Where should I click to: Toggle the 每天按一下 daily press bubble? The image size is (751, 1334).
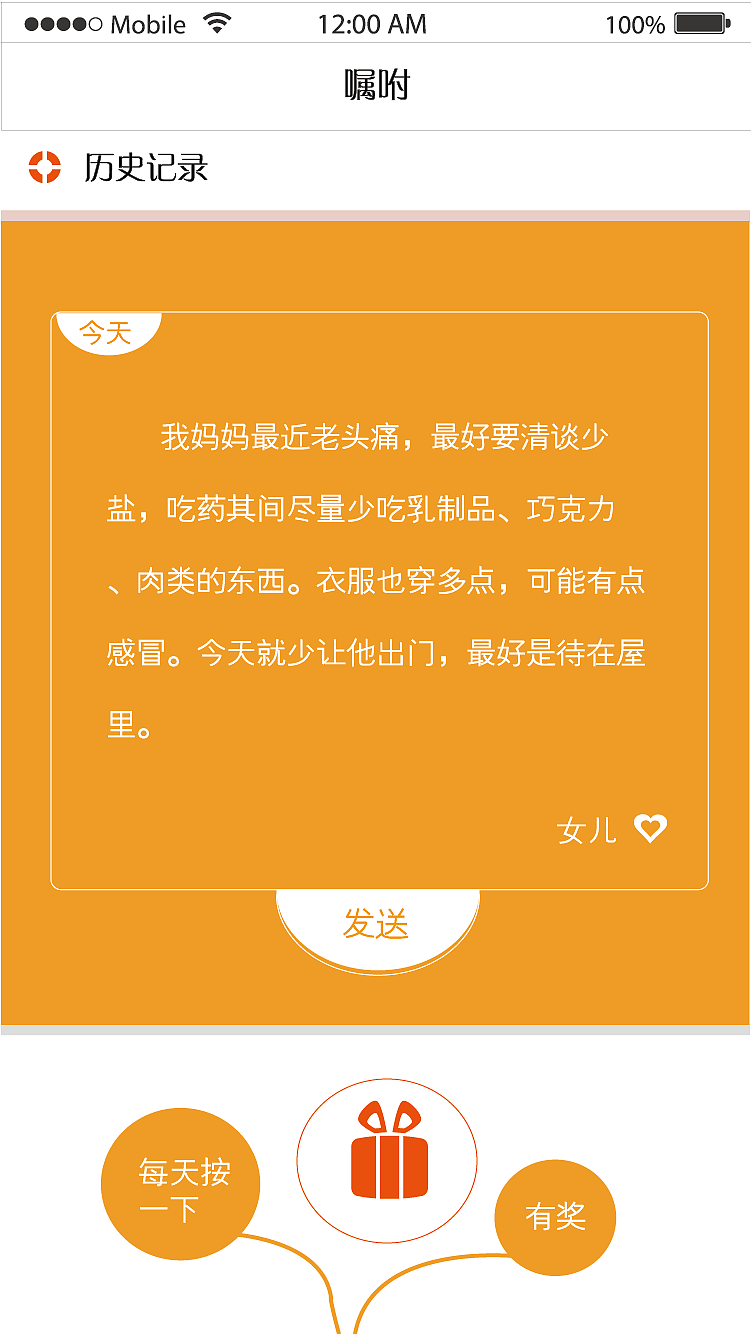[180, 1182]
